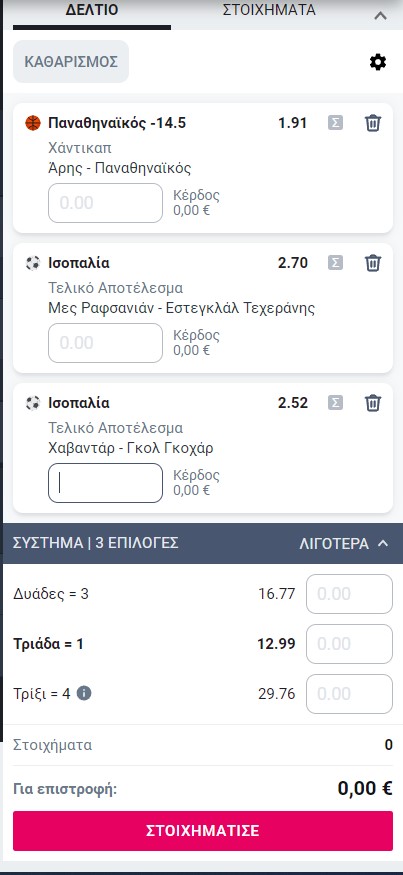The height and width of the screenshot is (875, 403).
Task: Enter stake for Μες Ραφσανιάν - Εστεγκλάλ Τεχεράνης
Action: [x=105, y=343]
